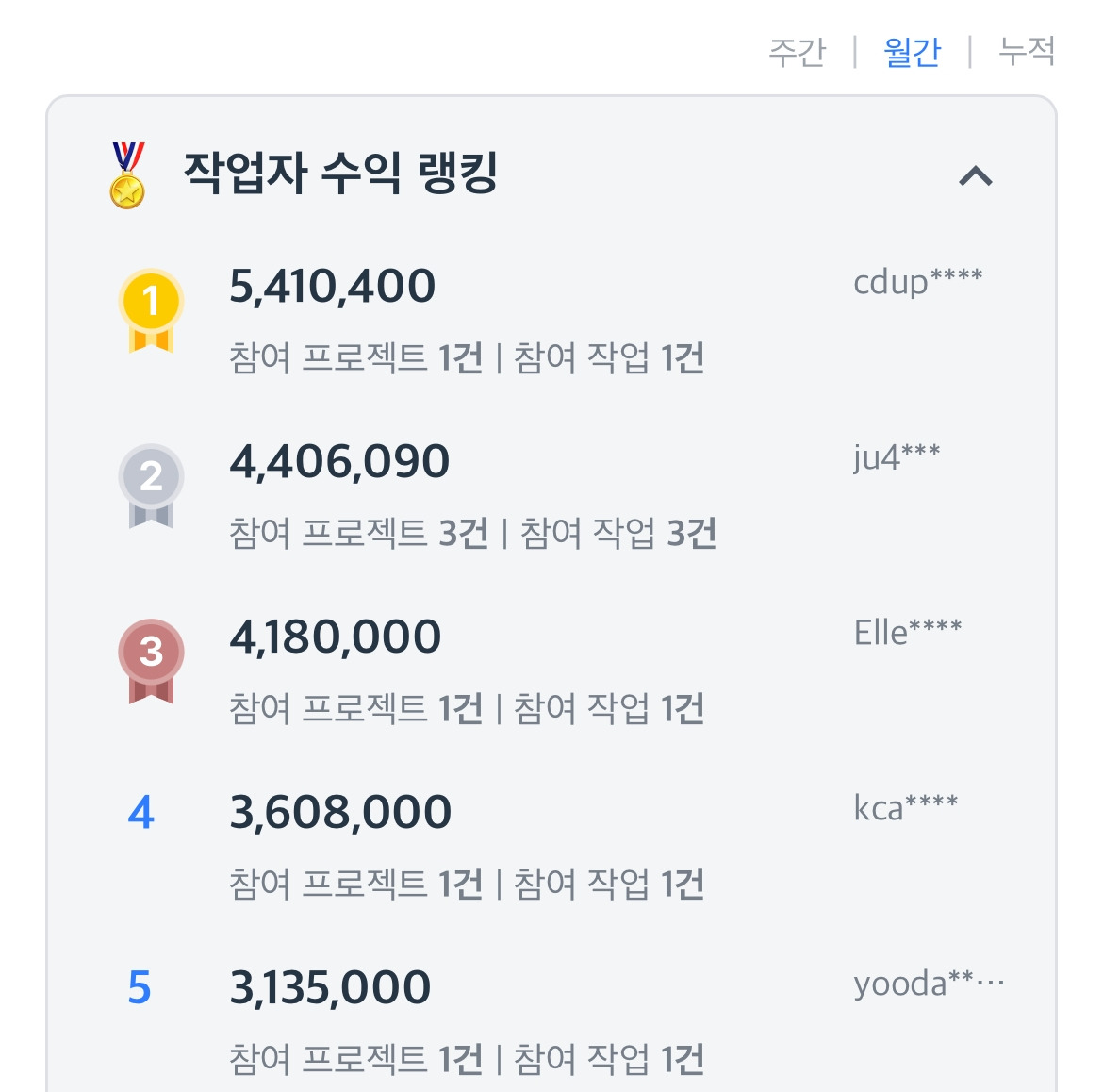This screenshot has height=1092, width=1103.
Task: Select the 월간 monthly tab
Action: (912, 52)
